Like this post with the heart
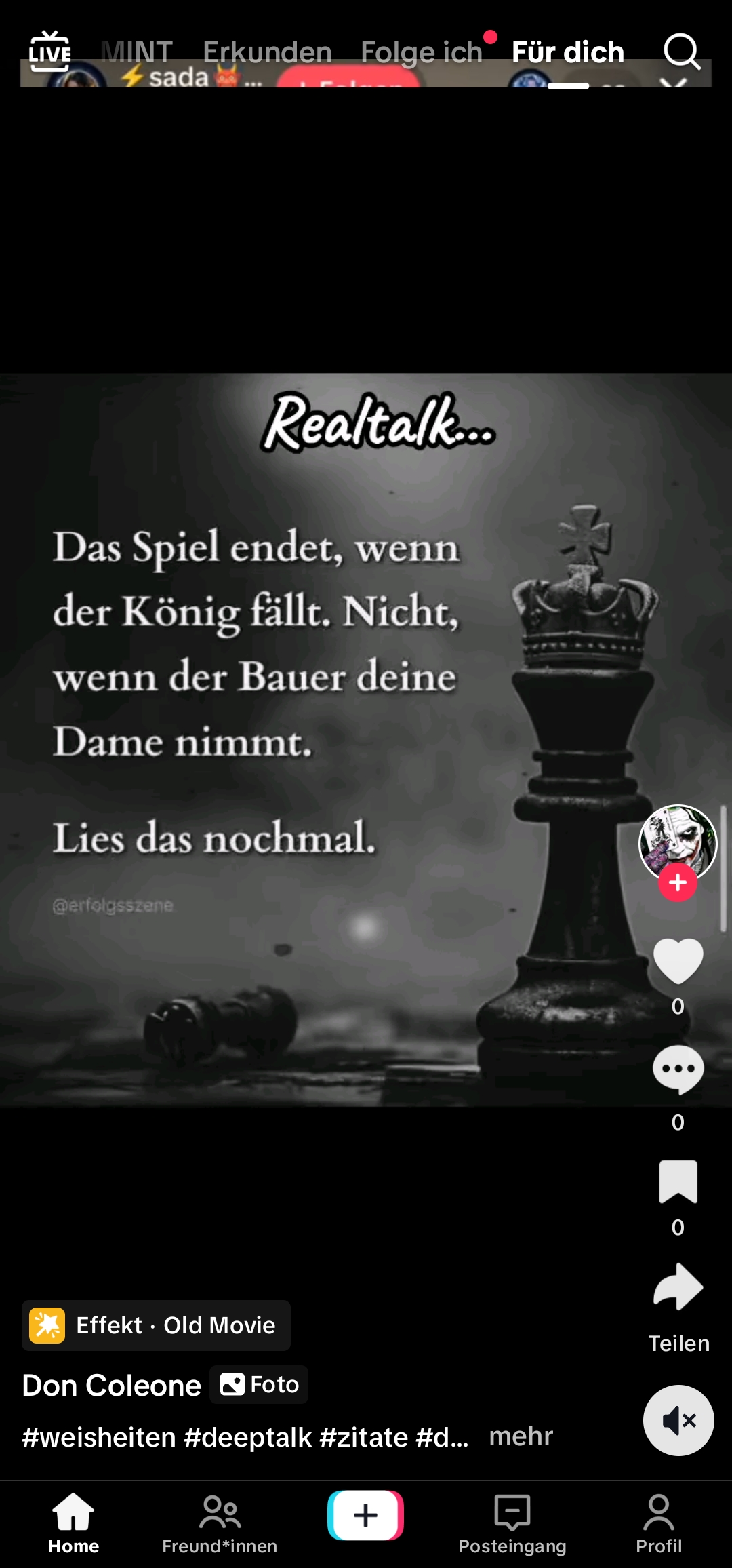Screen dimensions: 732x1568 (x=678, y=961)
